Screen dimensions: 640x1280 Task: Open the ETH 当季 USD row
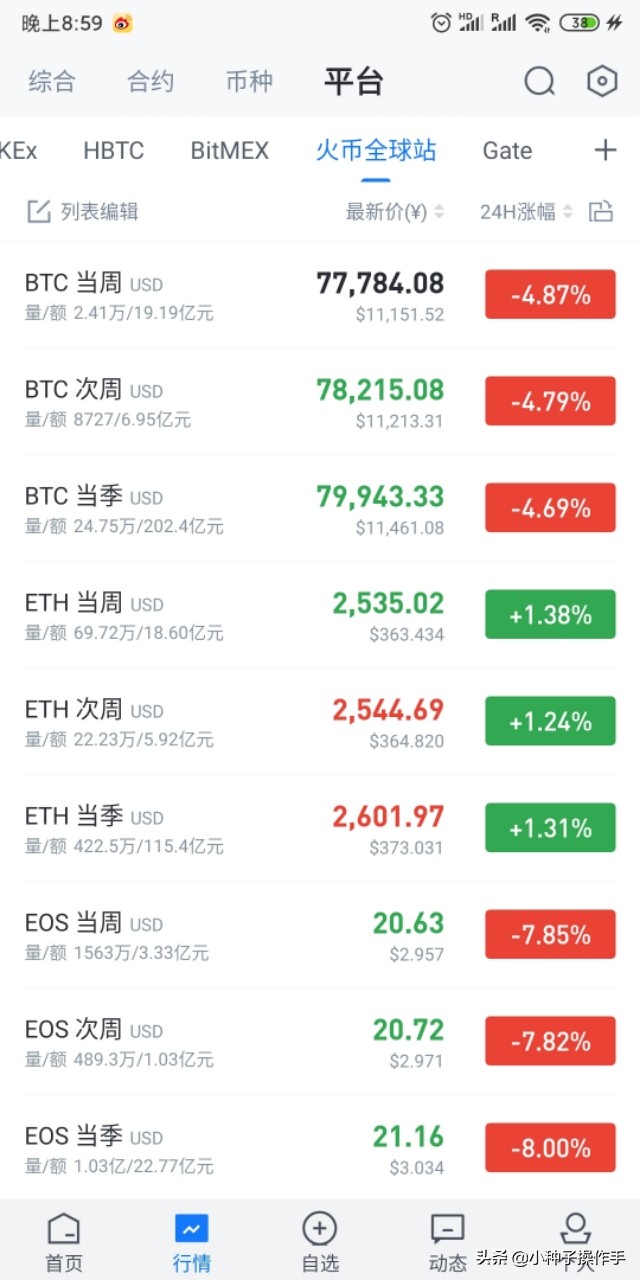pyautogui.click(x=320, y=828)
